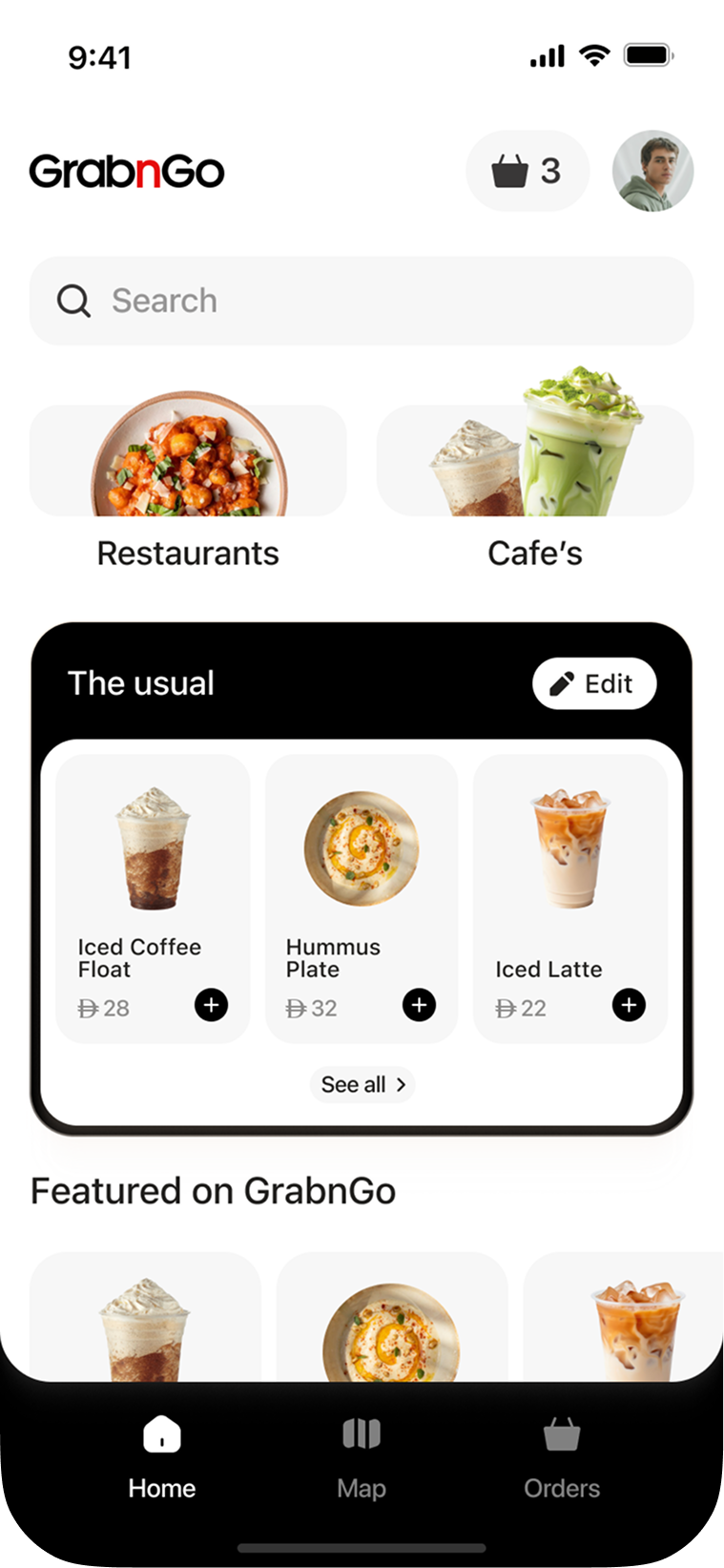This screenshot has height=1568, width=724.
Task: Edit The usual list
Action: tap(593, 683)
